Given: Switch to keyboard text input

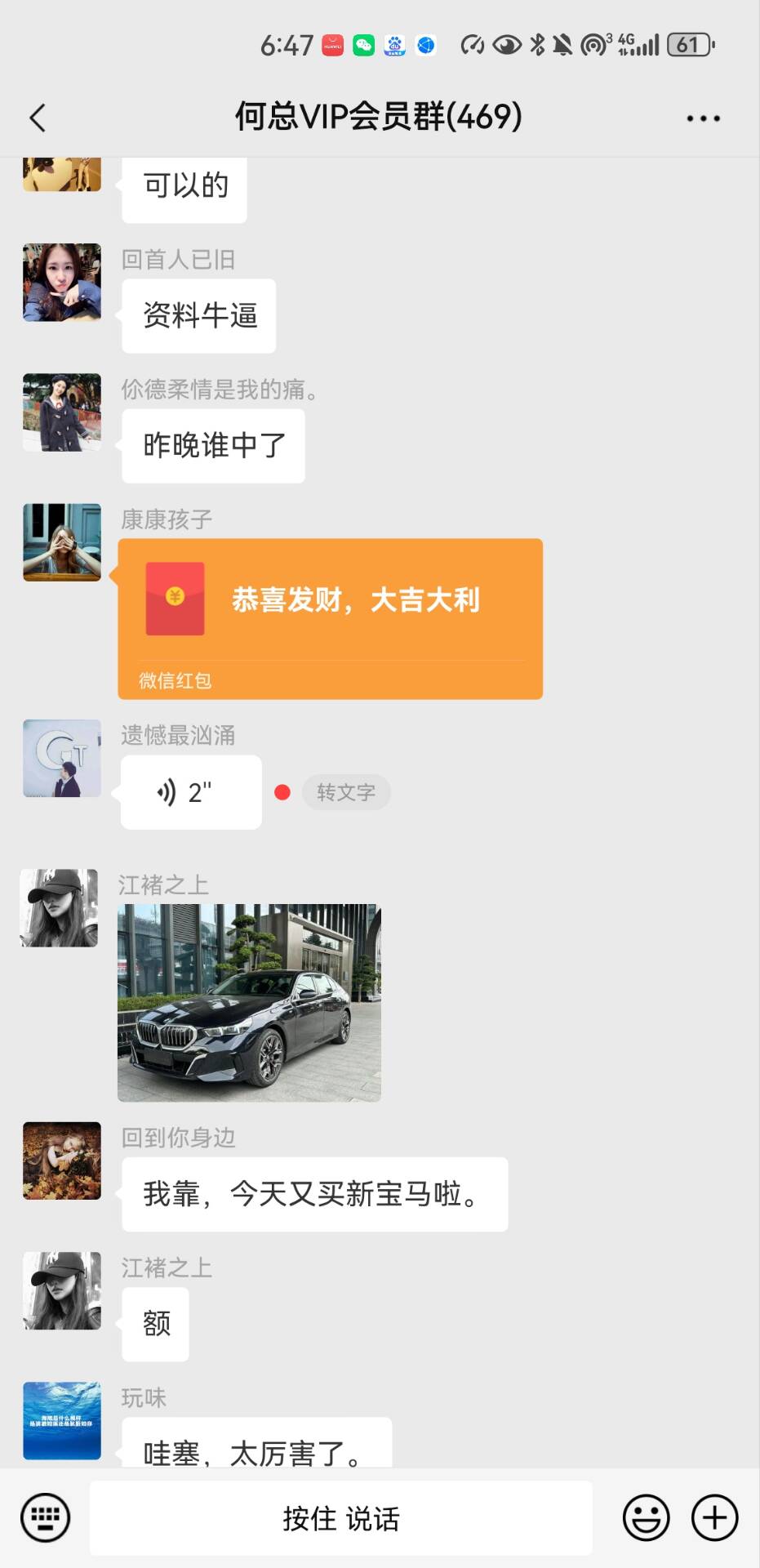Looking at the screenshot, I should (45, 1517).
